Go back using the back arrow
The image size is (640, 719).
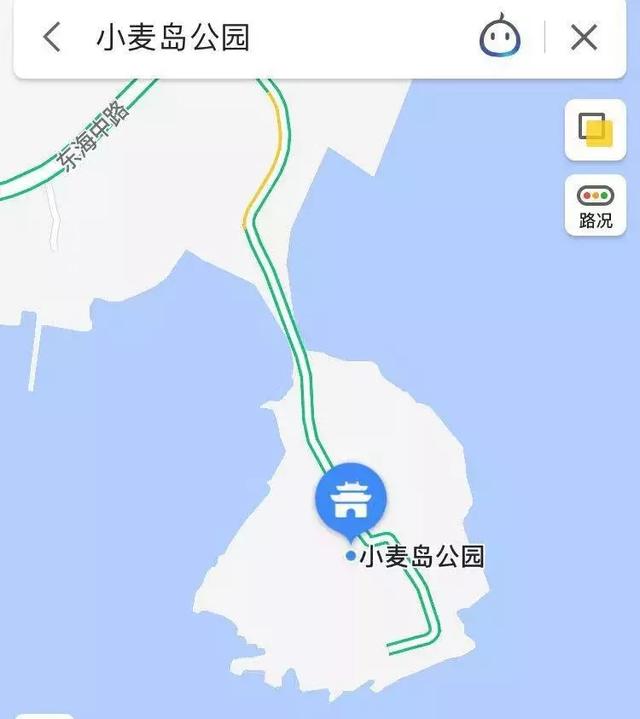tap(52, 38)
